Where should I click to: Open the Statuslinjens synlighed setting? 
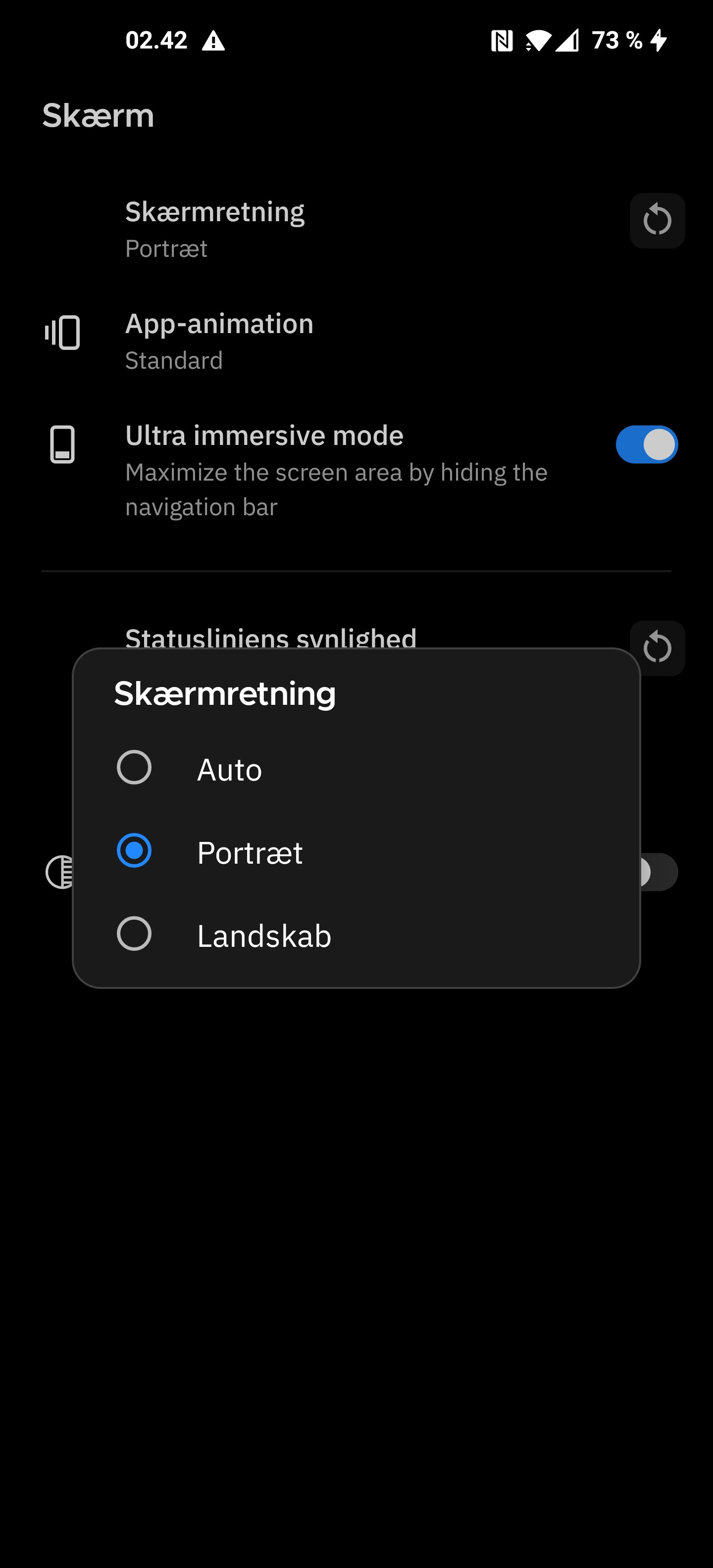point(270,639)
